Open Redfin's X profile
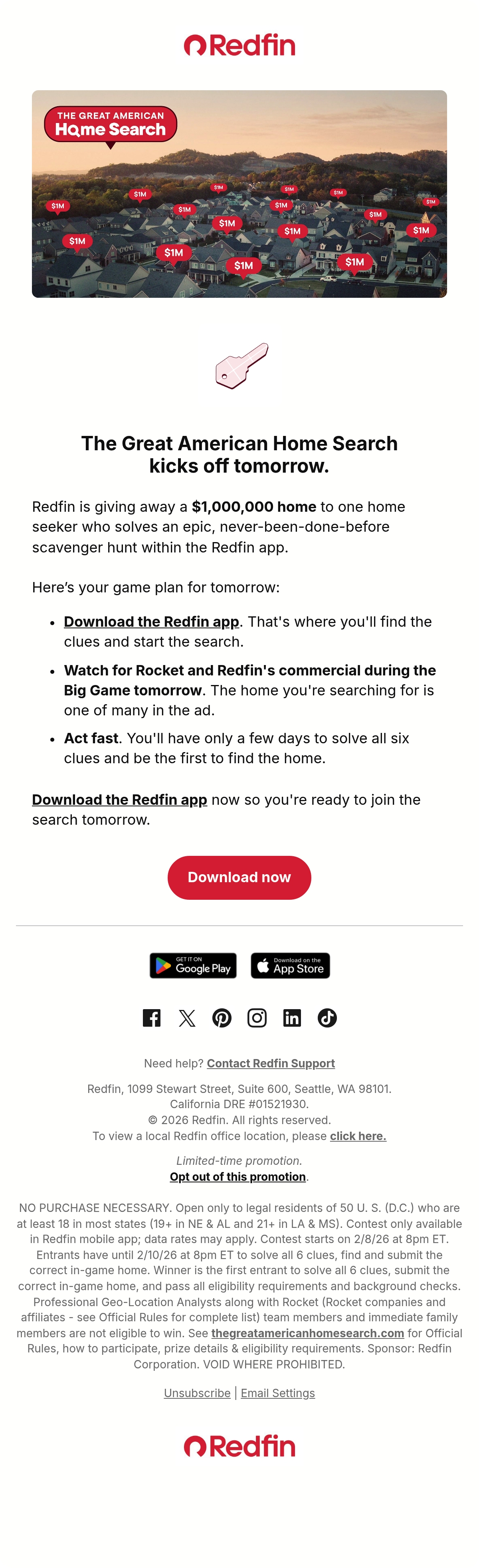Screen dimensions: 479x1568 [187, 1018]
